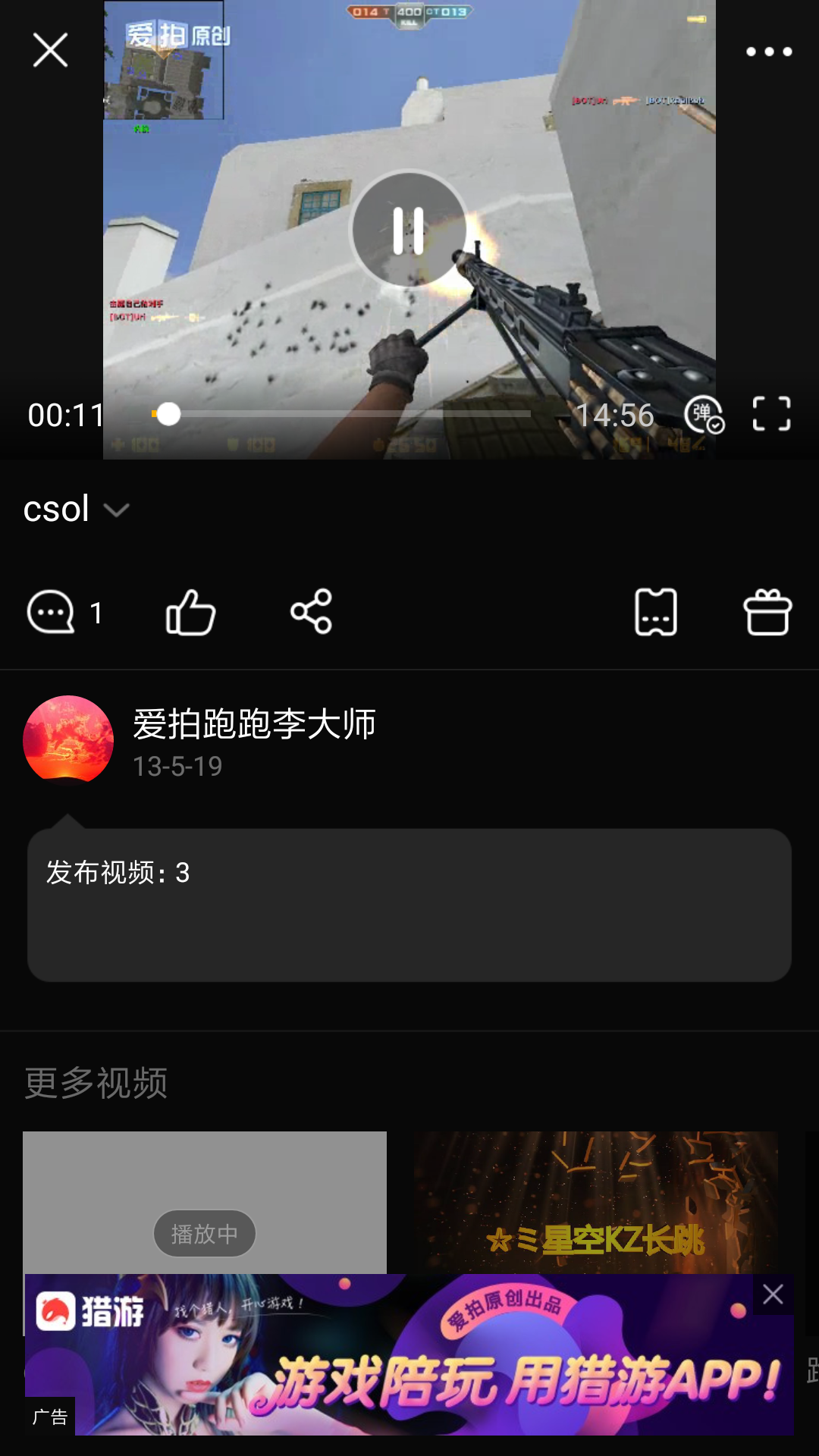819x1456 pixels.
Task: Expand the csol title dropdown chevron
Action: [118, 511]
